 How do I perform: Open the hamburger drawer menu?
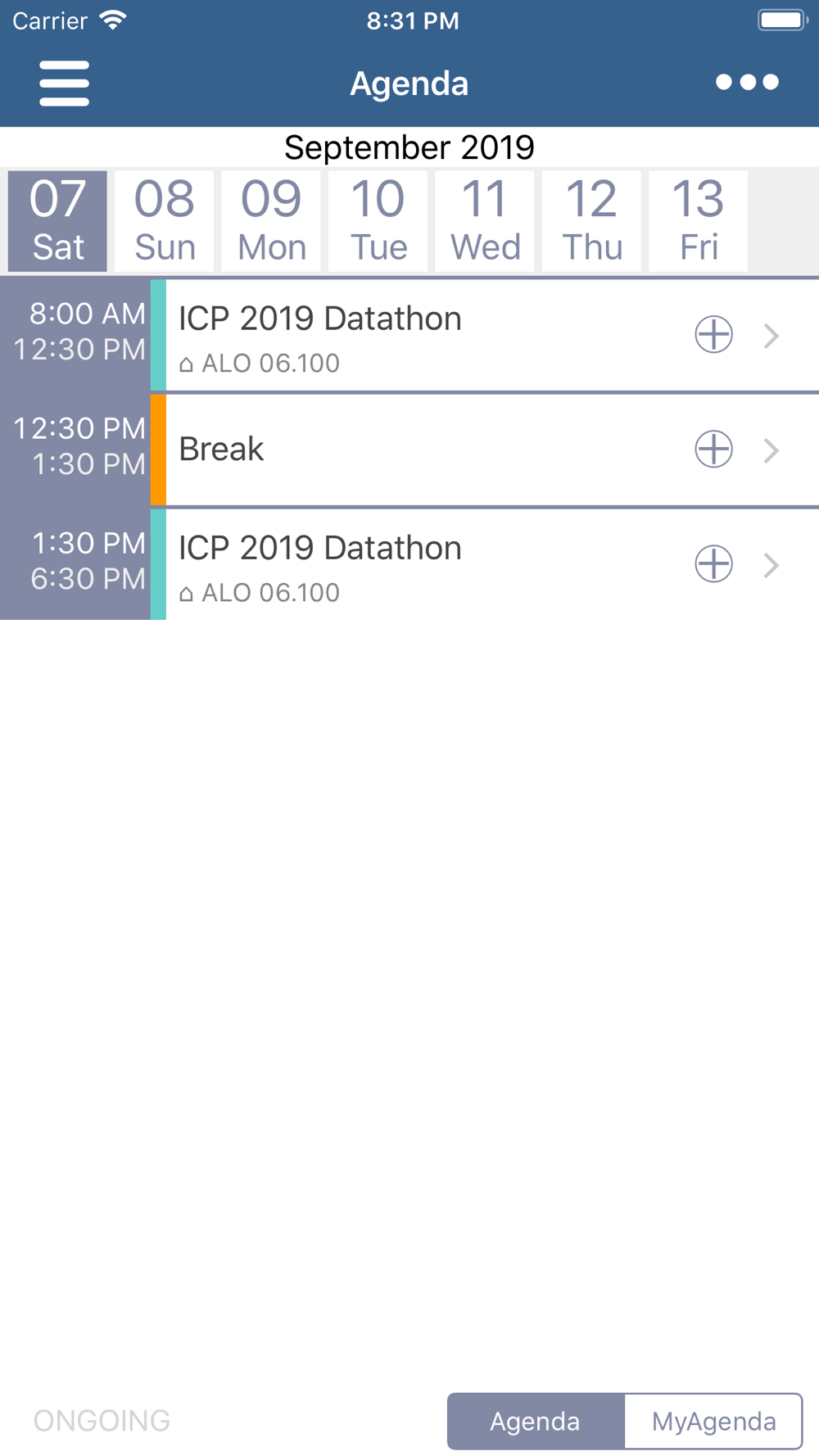coord(64,83)
